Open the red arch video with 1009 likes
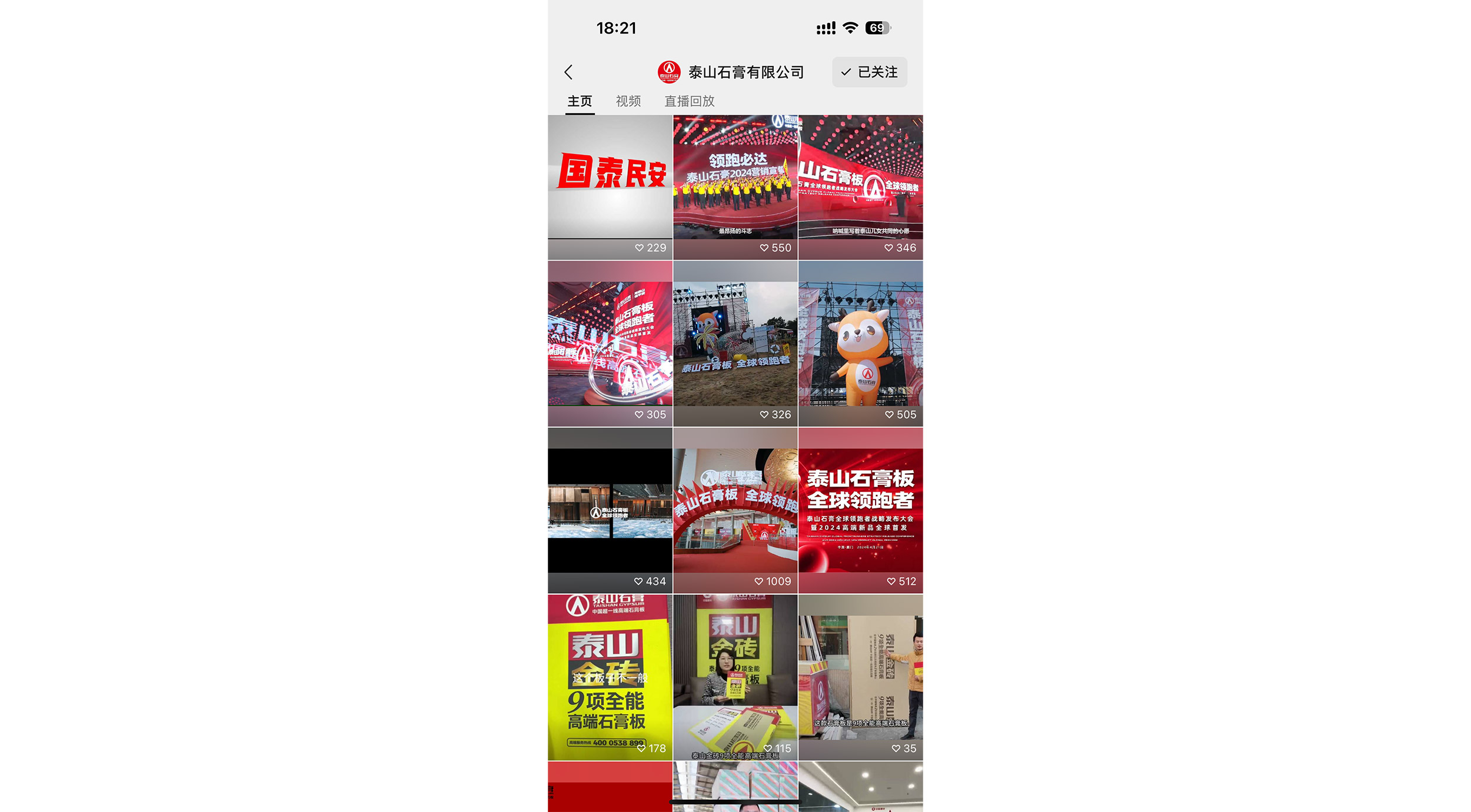The width and height of the screenshot is (1471, 812). 735,510
